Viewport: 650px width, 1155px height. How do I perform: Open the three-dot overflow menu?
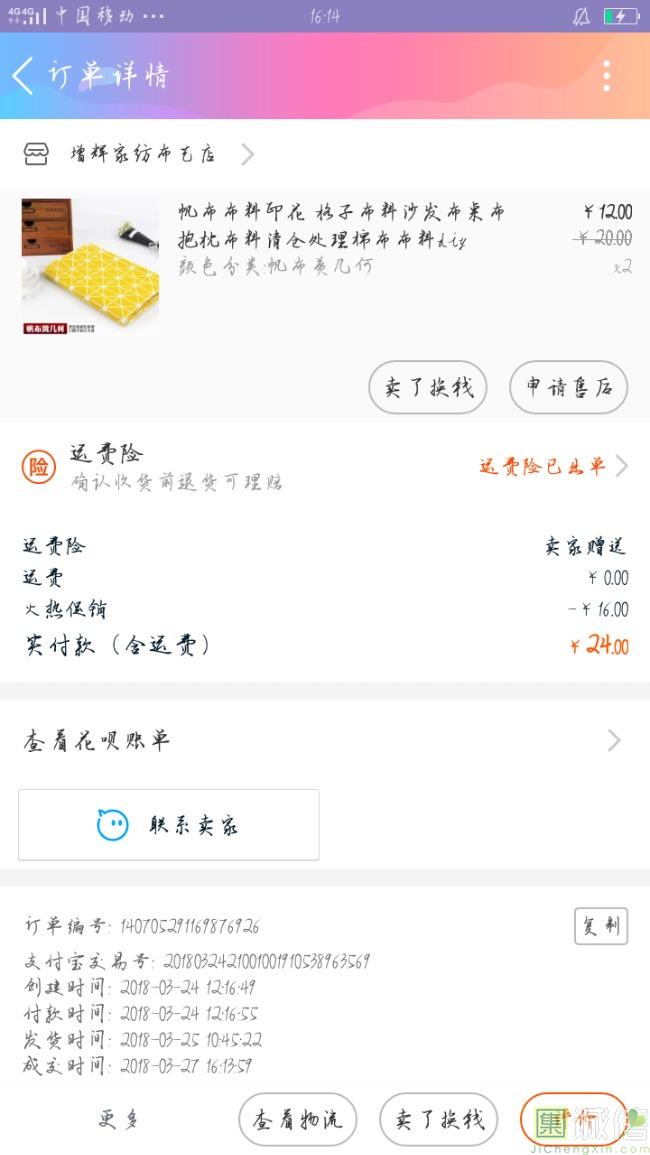click(606, 76)
